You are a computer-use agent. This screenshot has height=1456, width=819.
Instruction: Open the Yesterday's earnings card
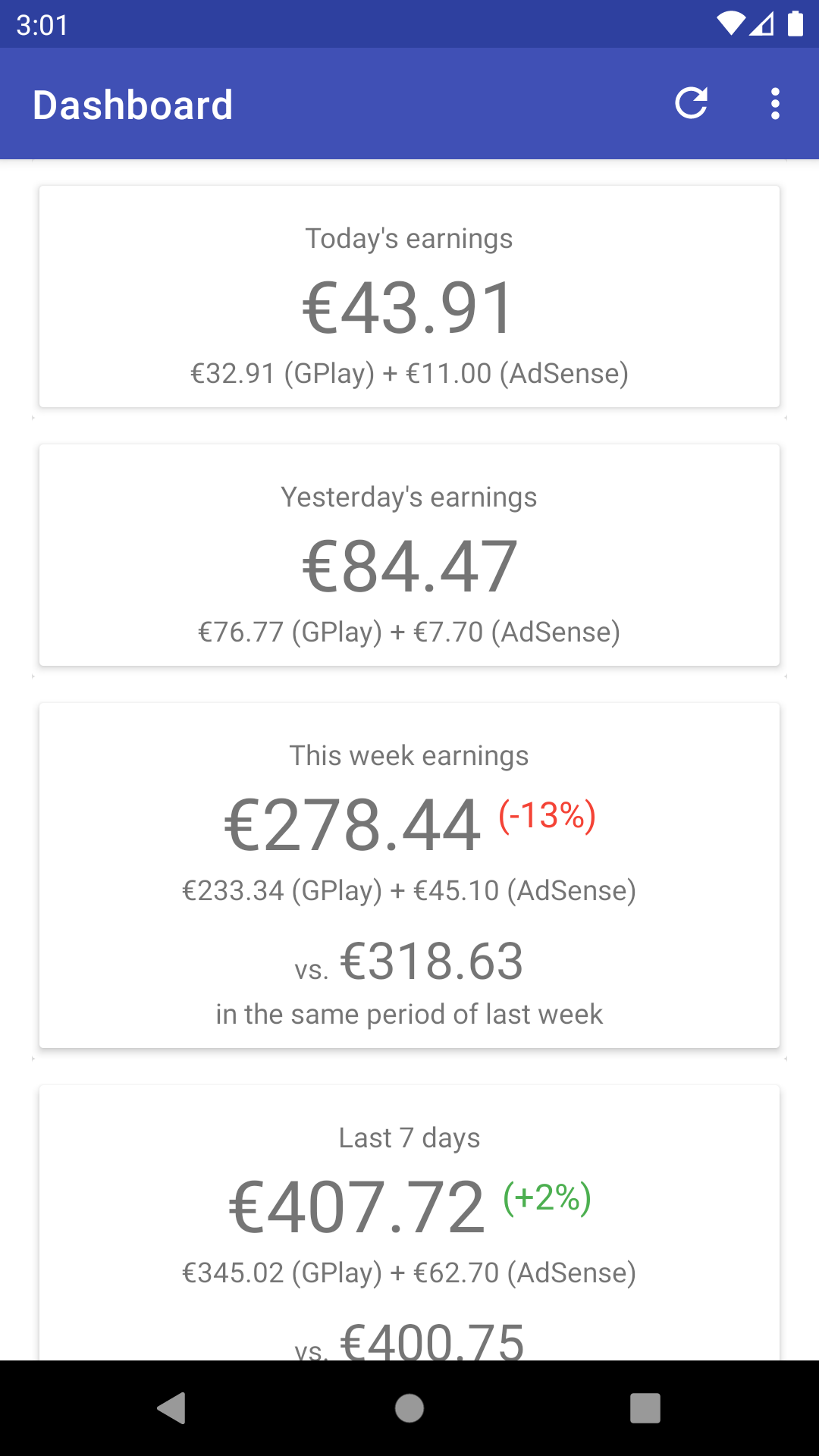[x=409, y=555]
